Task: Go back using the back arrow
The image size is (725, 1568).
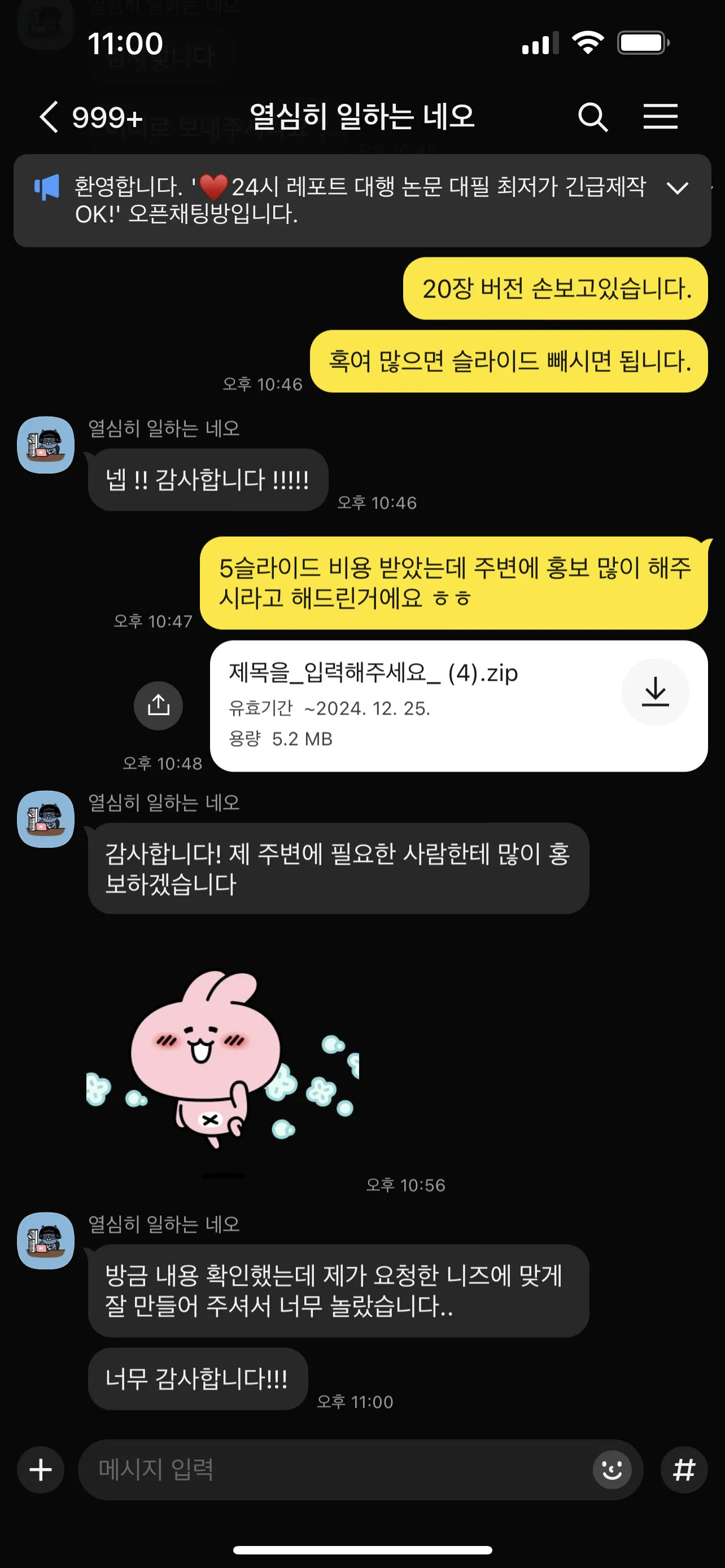Action: [x=49, y=117]
